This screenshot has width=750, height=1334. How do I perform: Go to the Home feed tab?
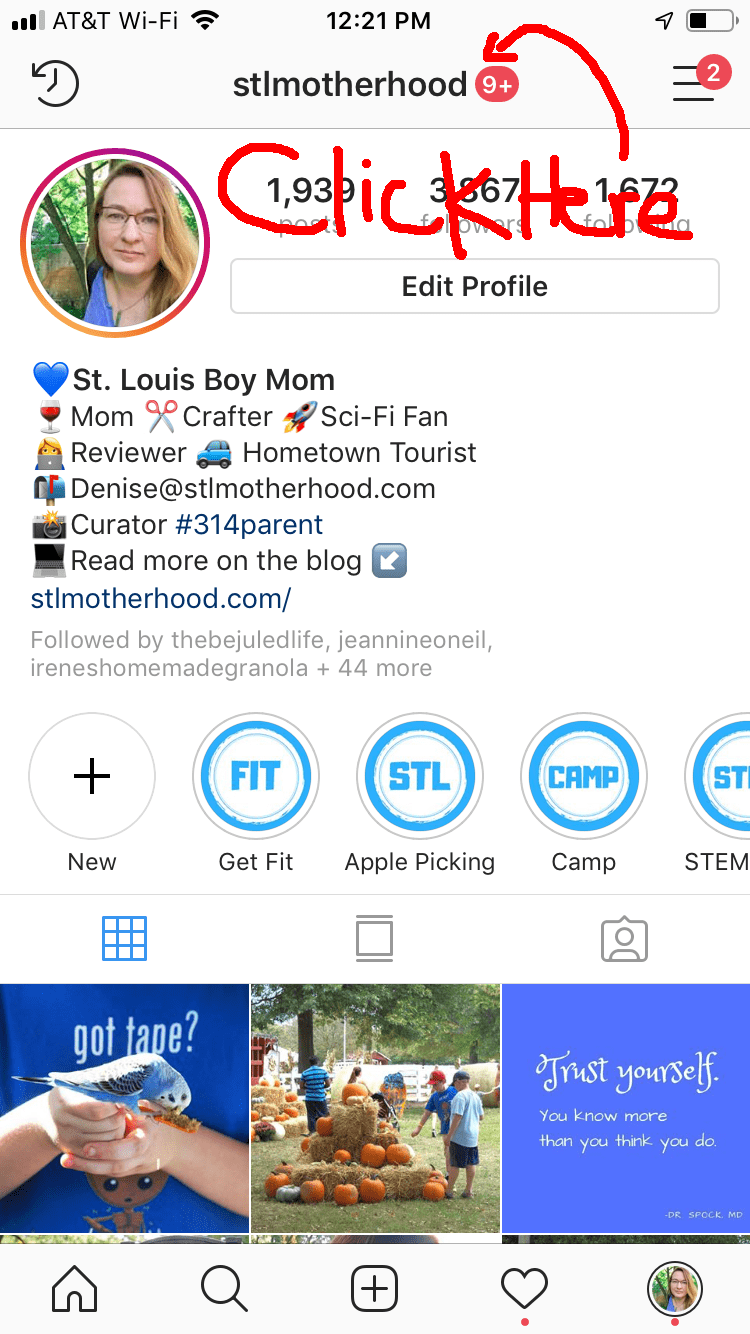(x=75, y=1289)
